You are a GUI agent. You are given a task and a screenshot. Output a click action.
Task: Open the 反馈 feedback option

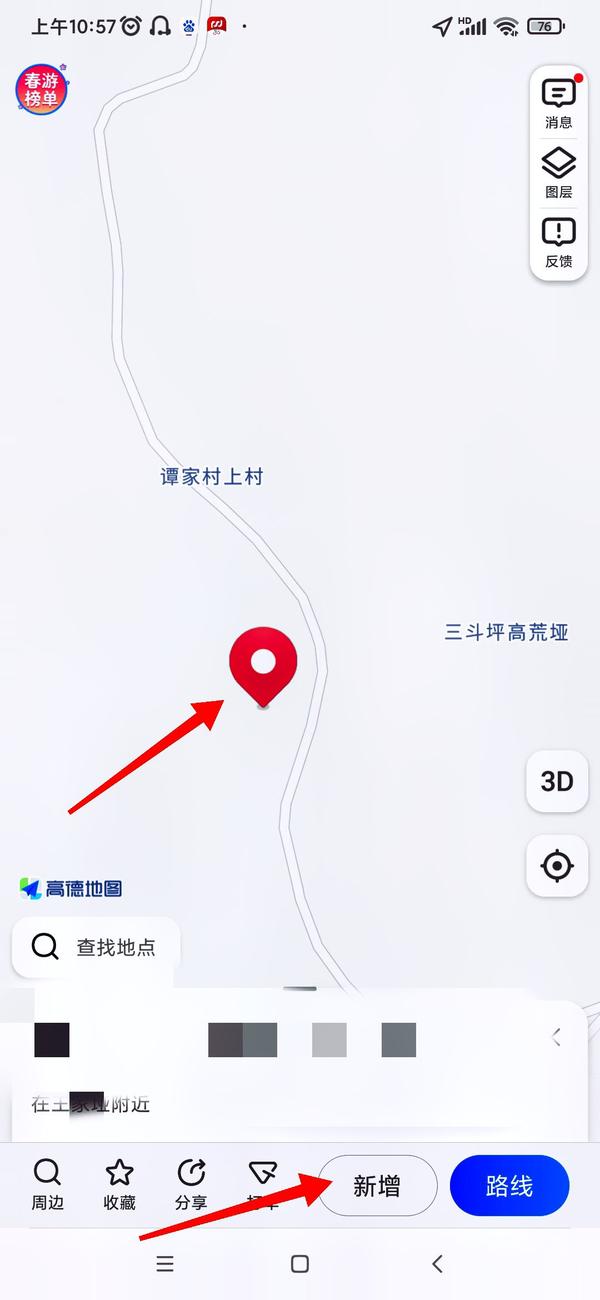tap(559, 243)
